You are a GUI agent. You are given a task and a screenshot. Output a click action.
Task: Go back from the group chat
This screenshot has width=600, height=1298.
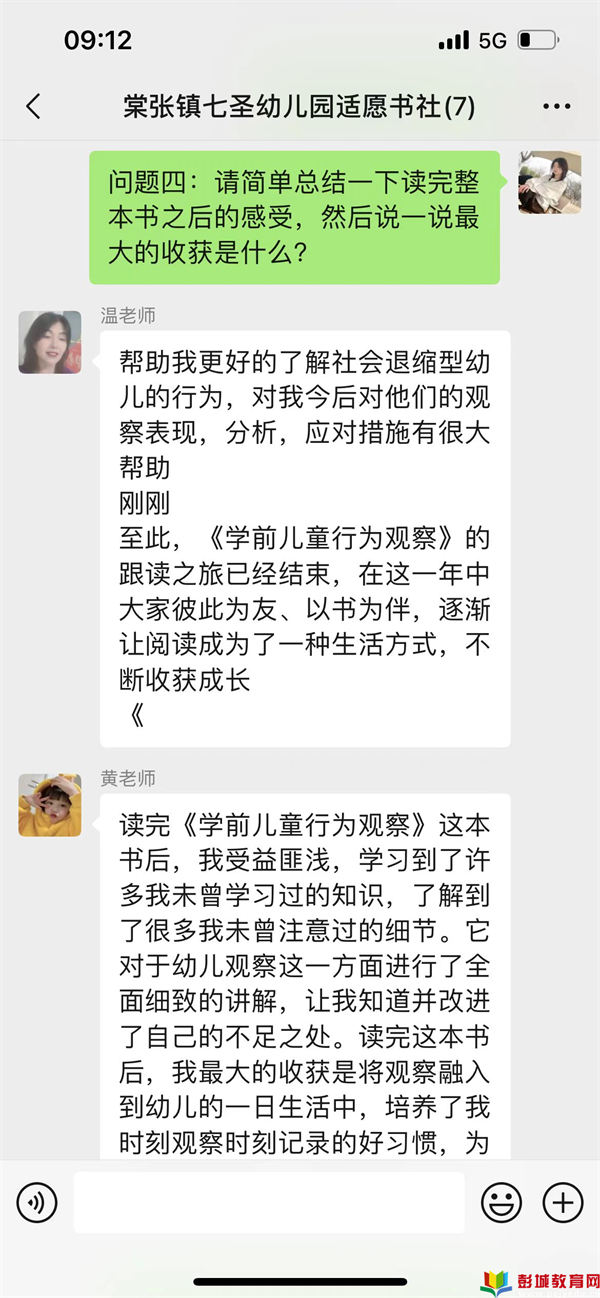pos(34,107)
